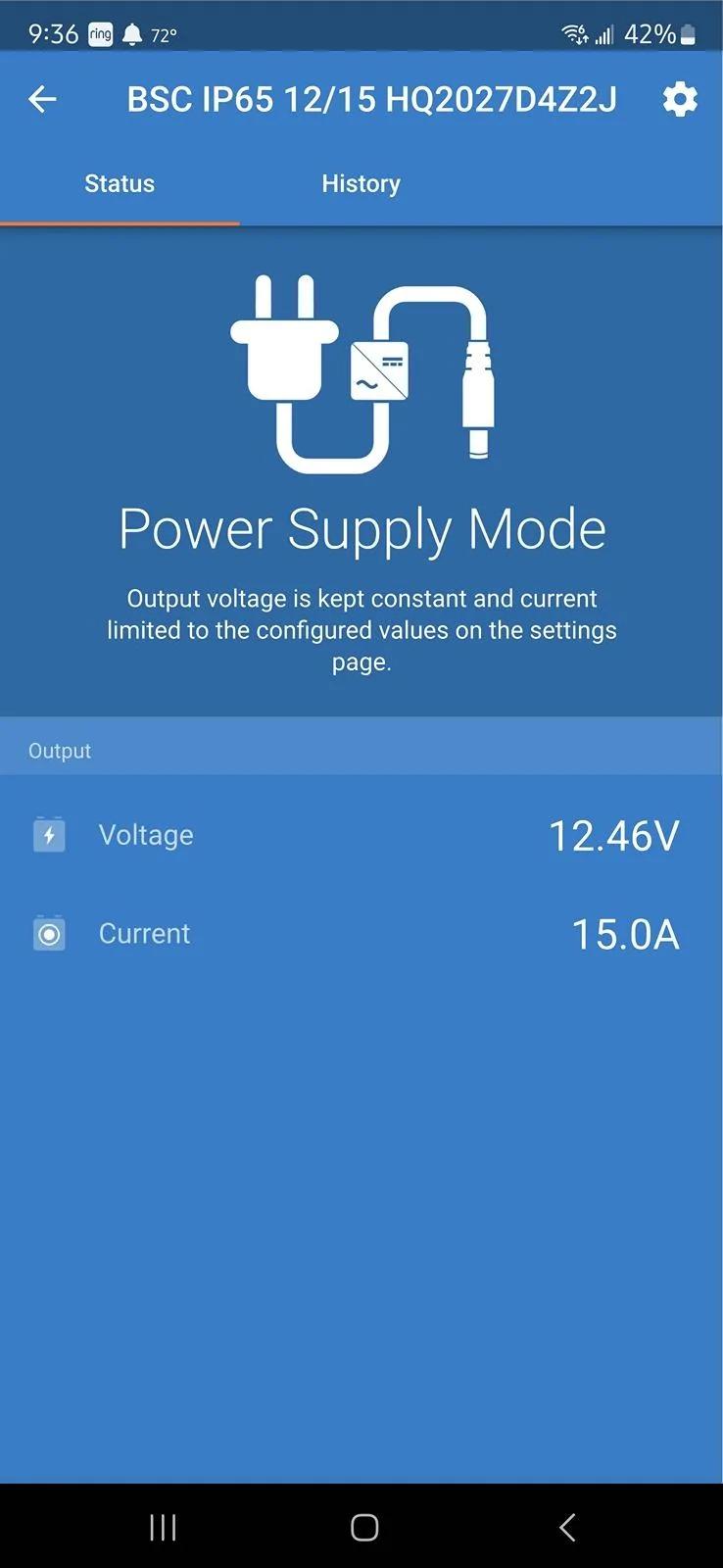Select the Status tab
The image size is (723, 1568).
click(x=120, y=184)
